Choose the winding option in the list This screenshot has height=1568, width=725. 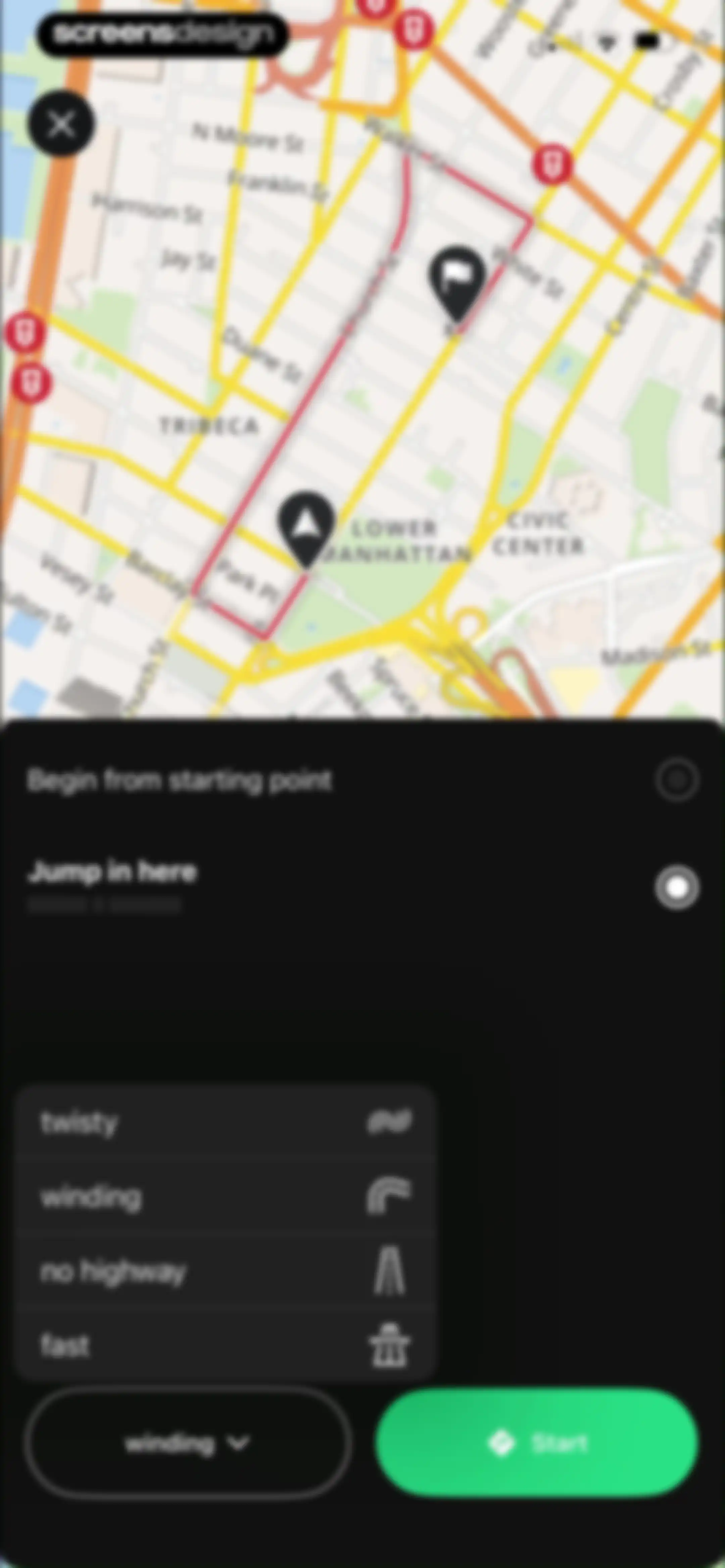click(225, 1197)
